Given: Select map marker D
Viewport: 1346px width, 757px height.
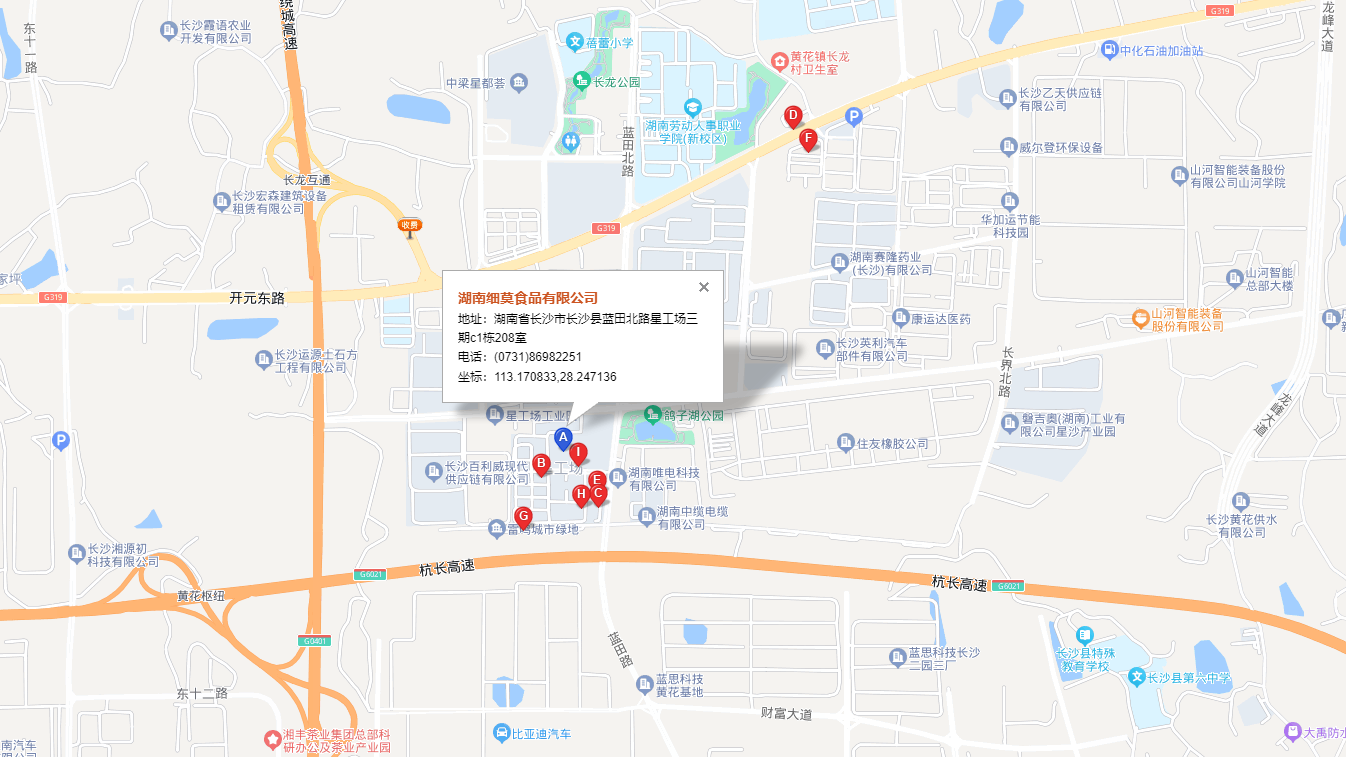Looking at the screenshot, I should pyautogui.click(x=793, y=116).
